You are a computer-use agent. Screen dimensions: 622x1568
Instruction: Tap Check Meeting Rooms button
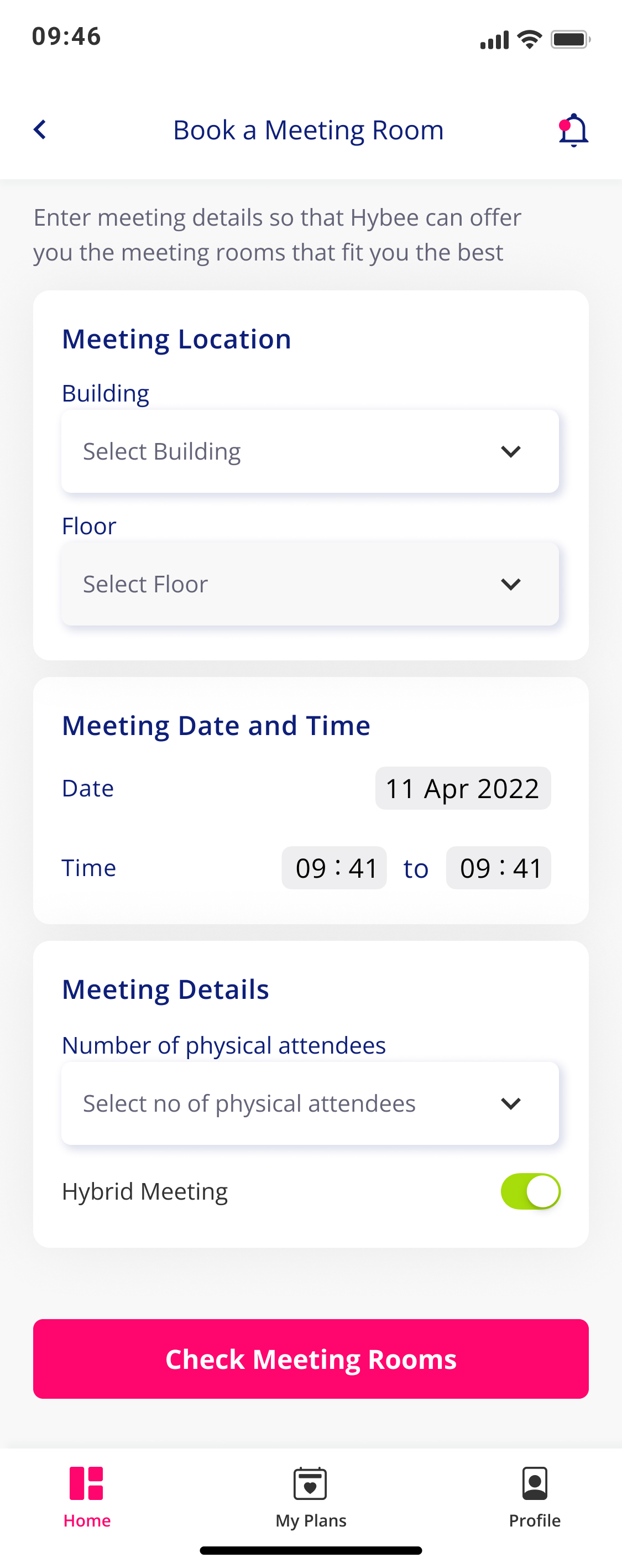point(311,1358)
